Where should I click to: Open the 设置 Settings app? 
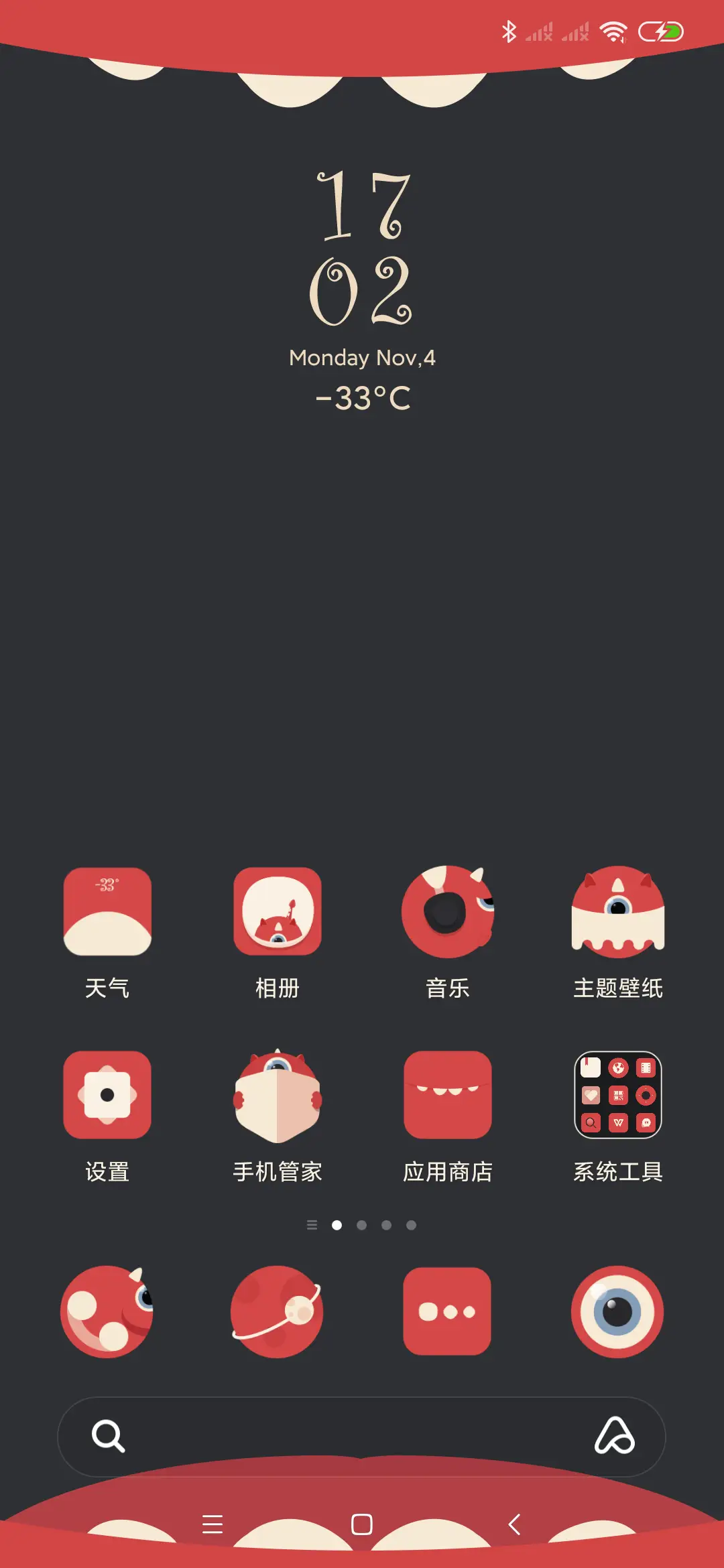(107, 1096)
